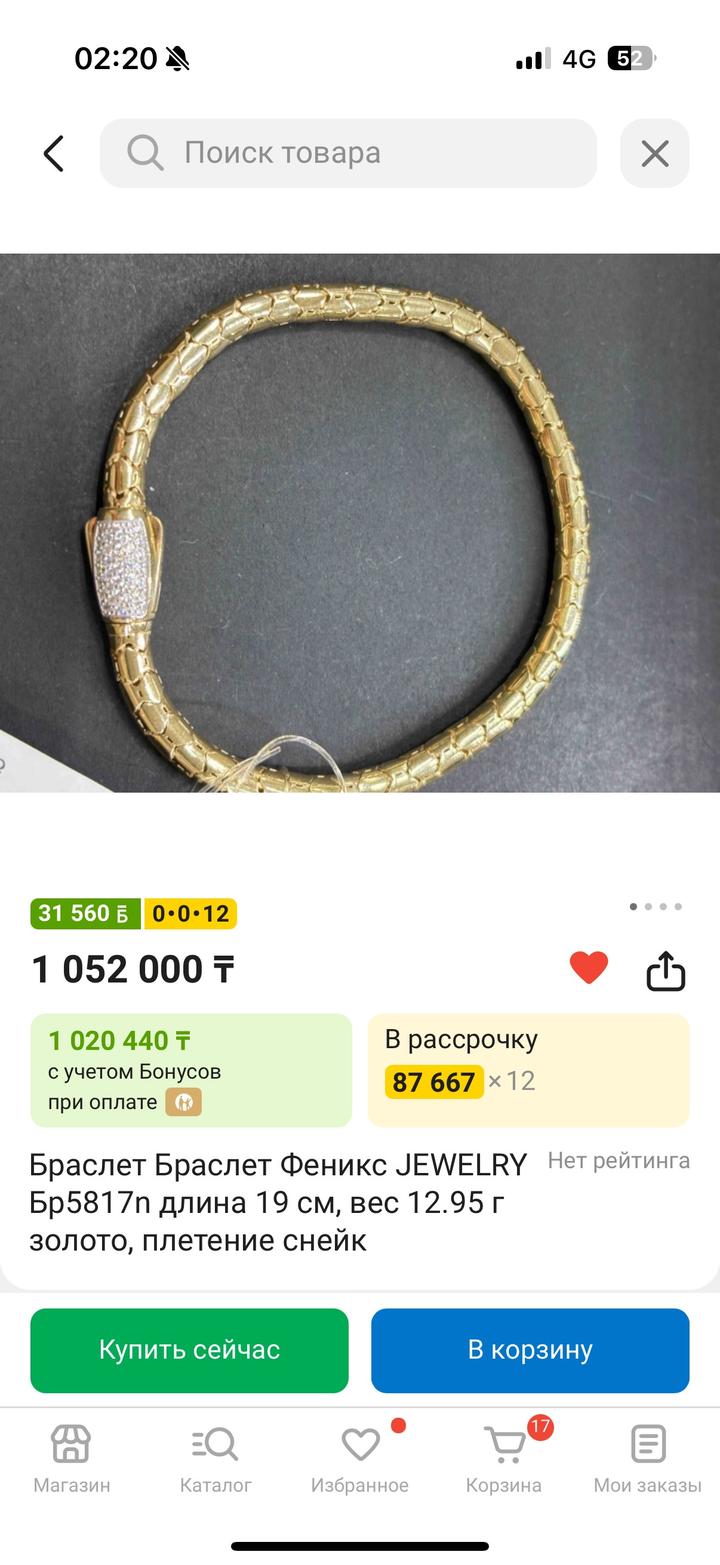Go to the Избранное tab

[x=360, y=1459]
